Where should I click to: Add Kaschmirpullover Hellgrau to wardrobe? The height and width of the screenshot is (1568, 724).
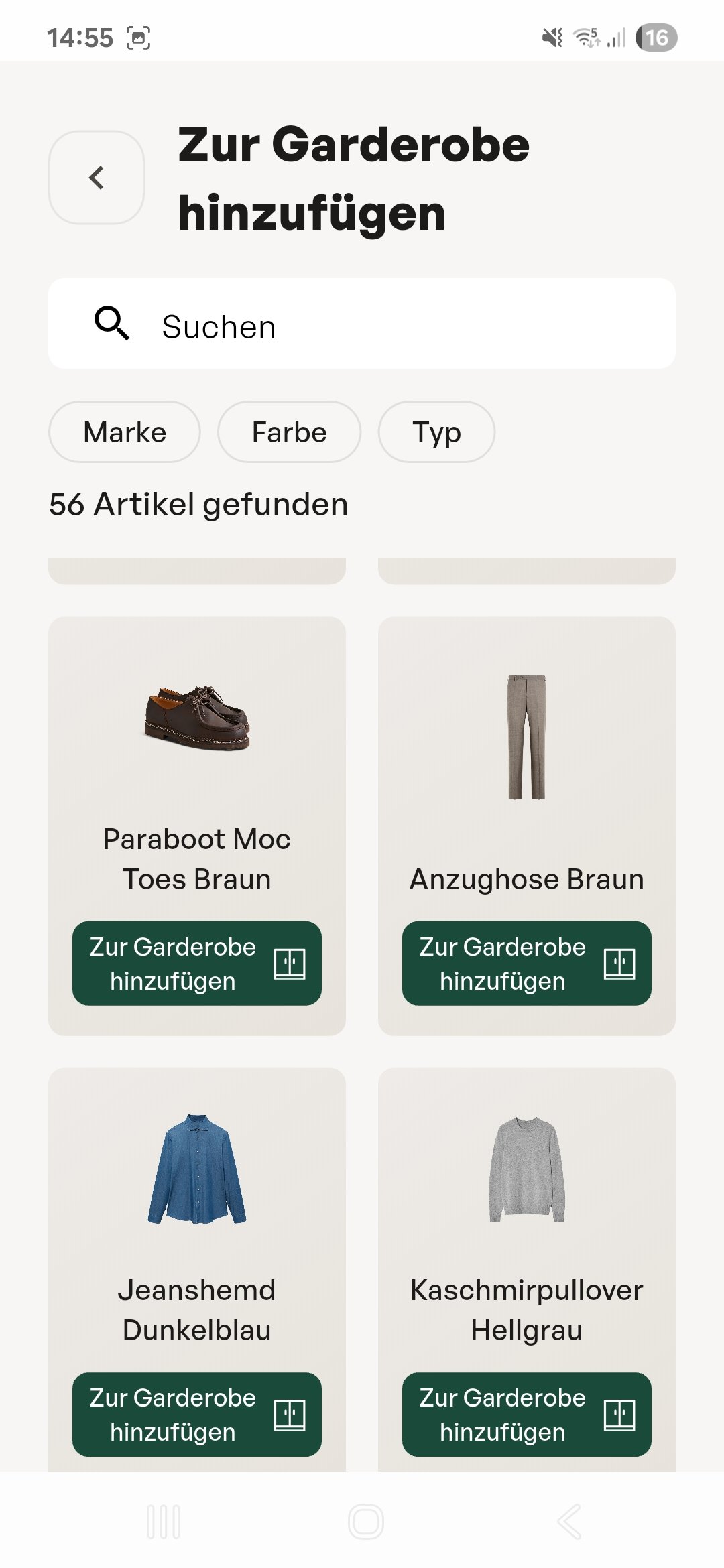click(x=526, y=1414)
